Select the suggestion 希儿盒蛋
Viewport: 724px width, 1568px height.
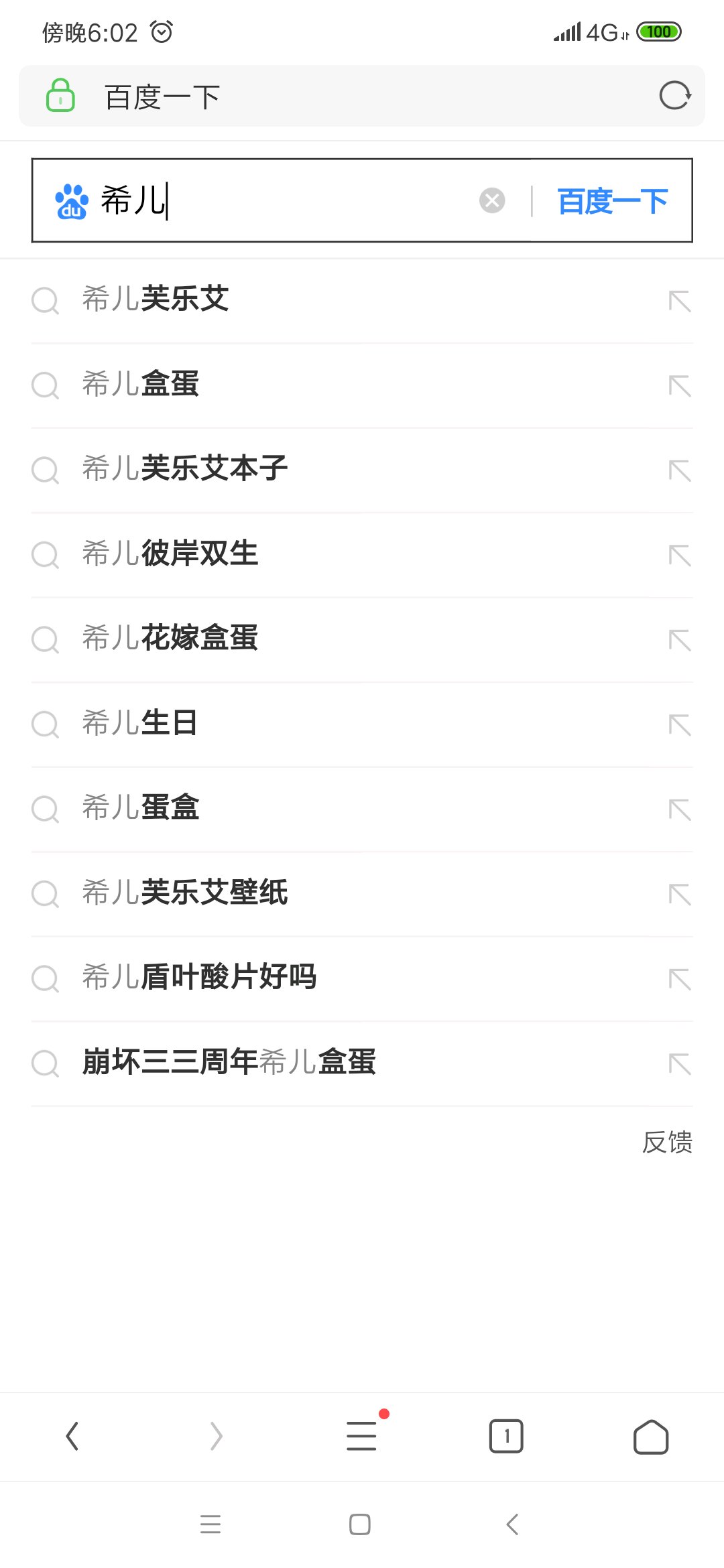362,385
